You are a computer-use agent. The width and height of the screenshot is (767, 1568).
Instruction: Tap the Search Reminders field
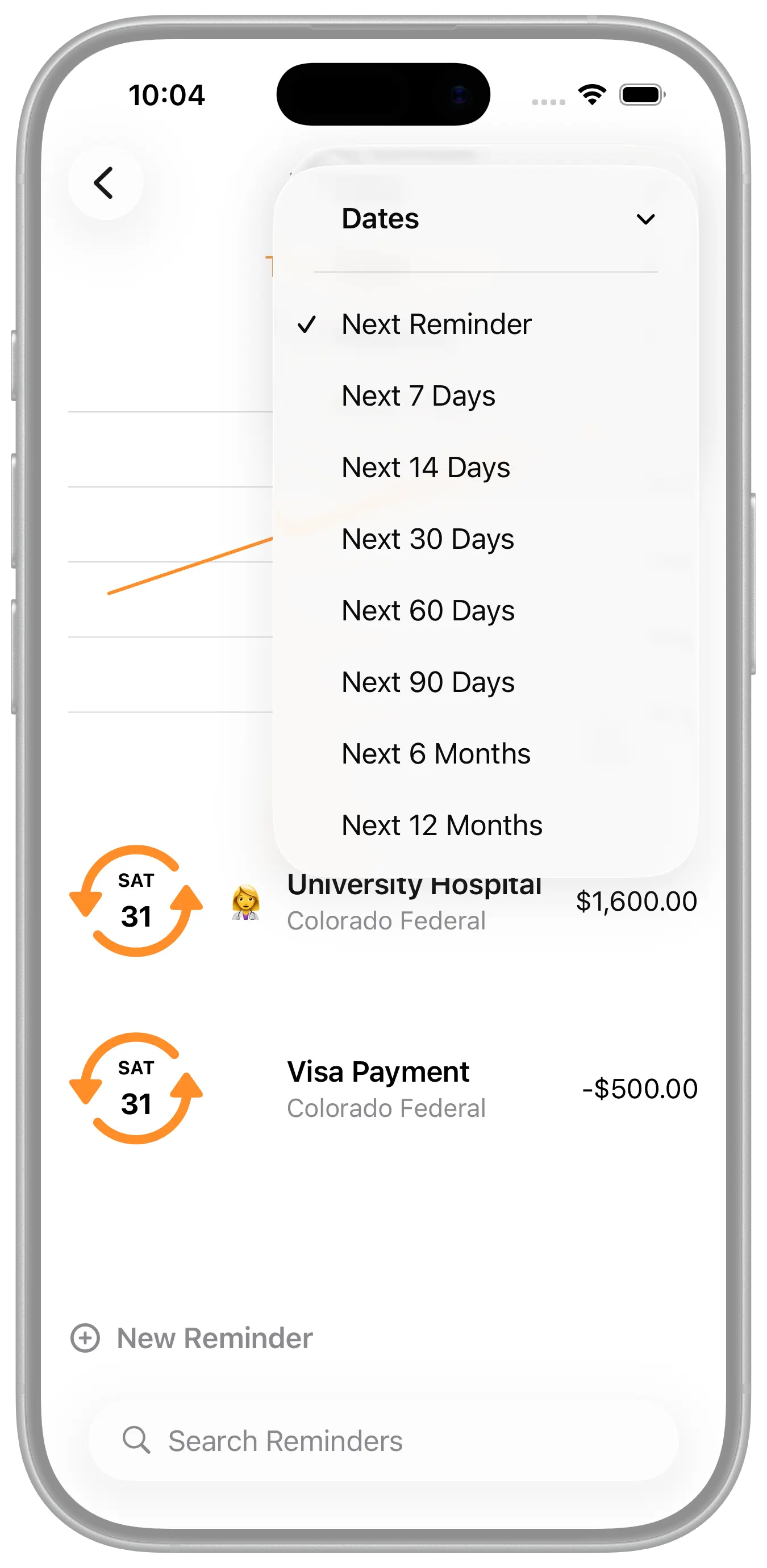pyautogui.click(x=383, y=1441)
